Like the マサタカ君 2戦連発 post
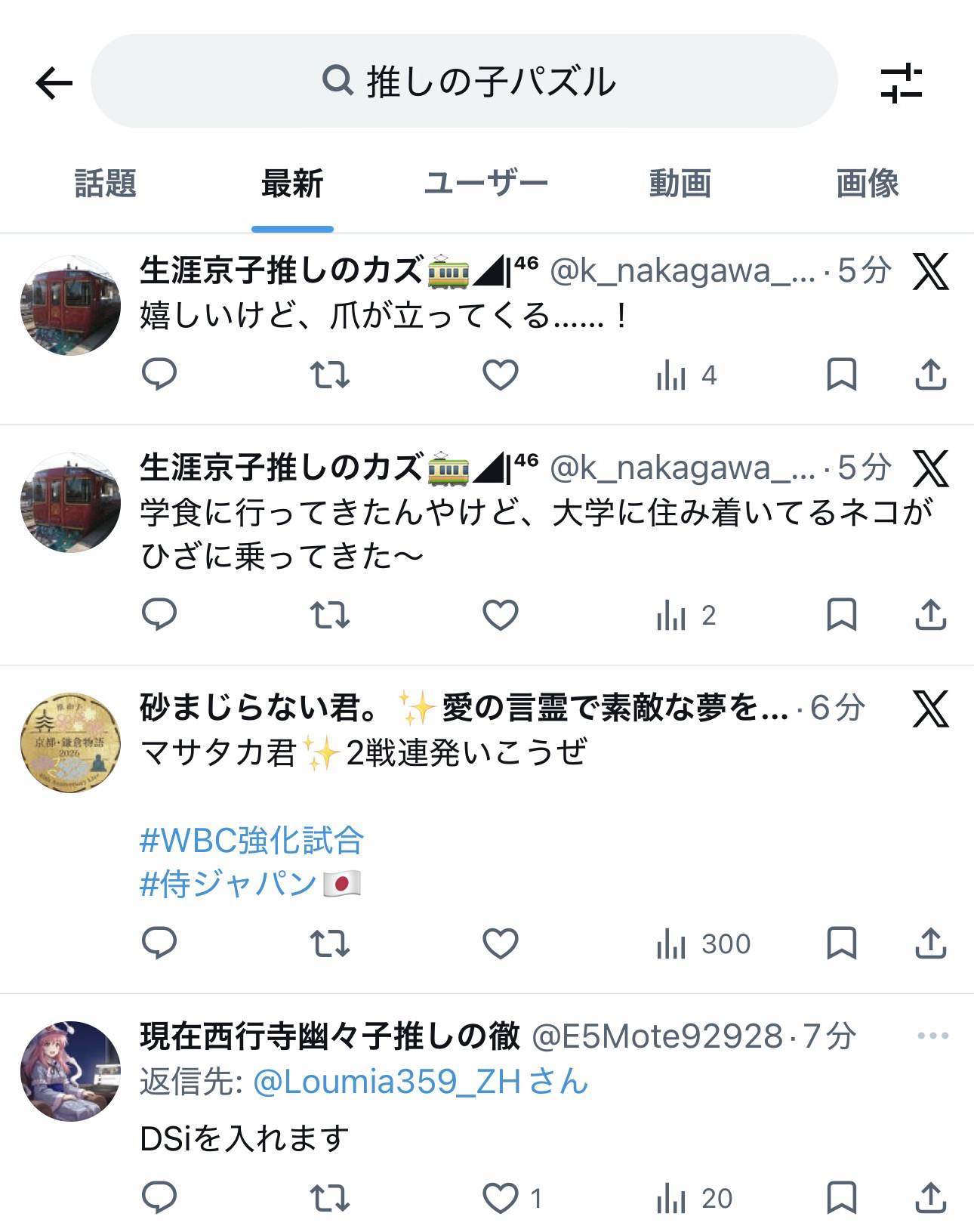The width and height of the screenshot is (974, 1232). click(x=500, y=943)
